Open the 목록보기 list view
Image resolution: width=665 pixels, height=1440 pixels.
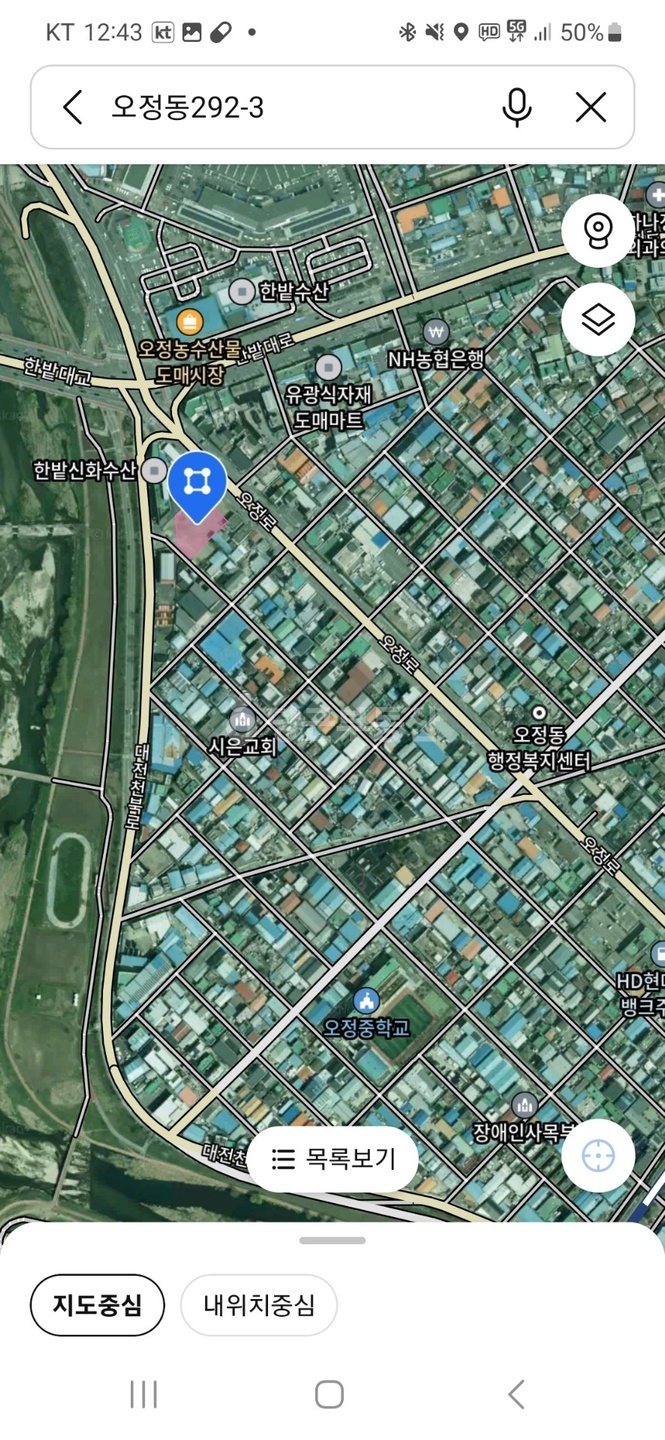[x=333, y=1159]
